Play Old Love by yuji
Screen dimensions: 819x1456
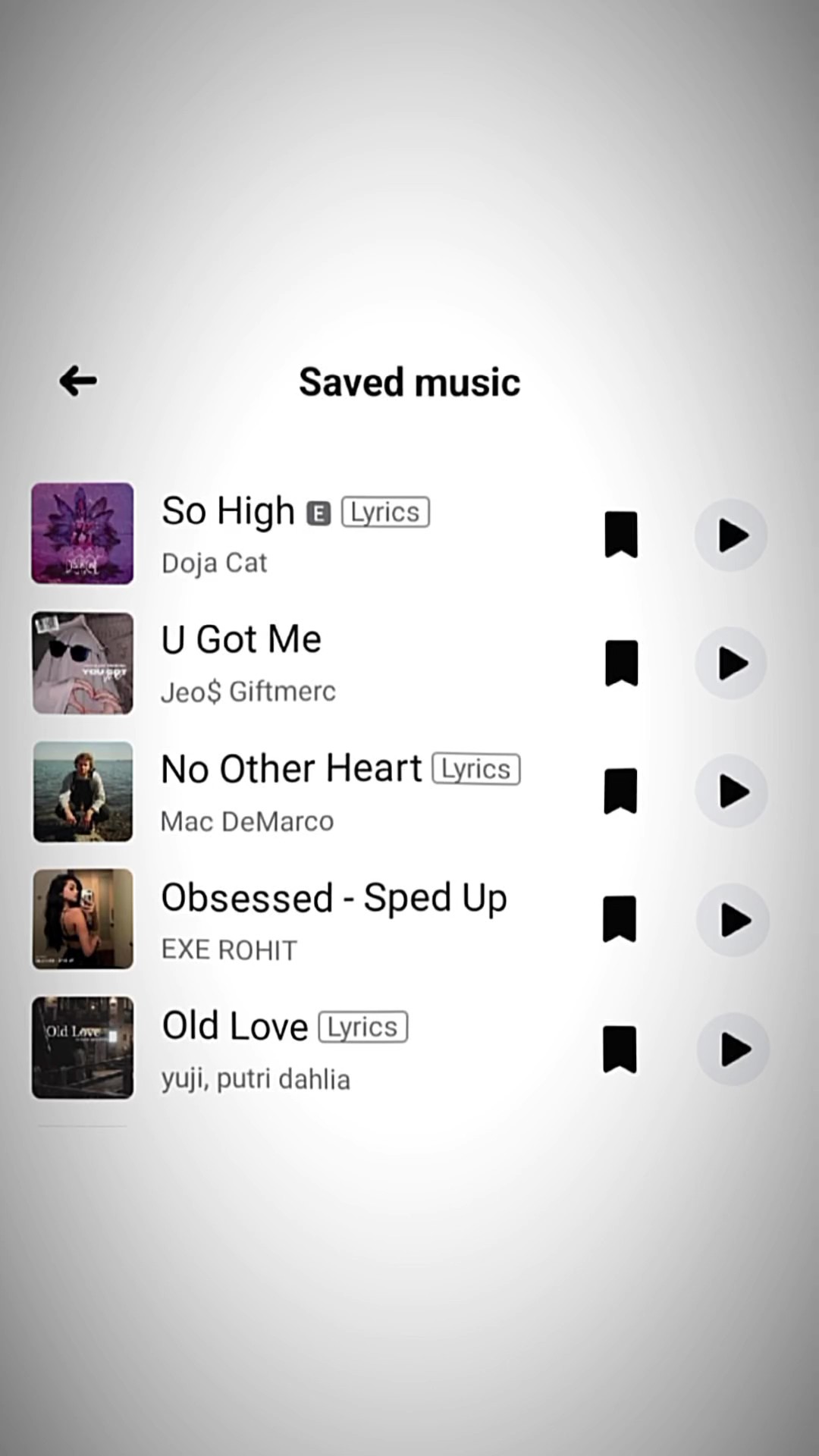tap(733, 1050)
